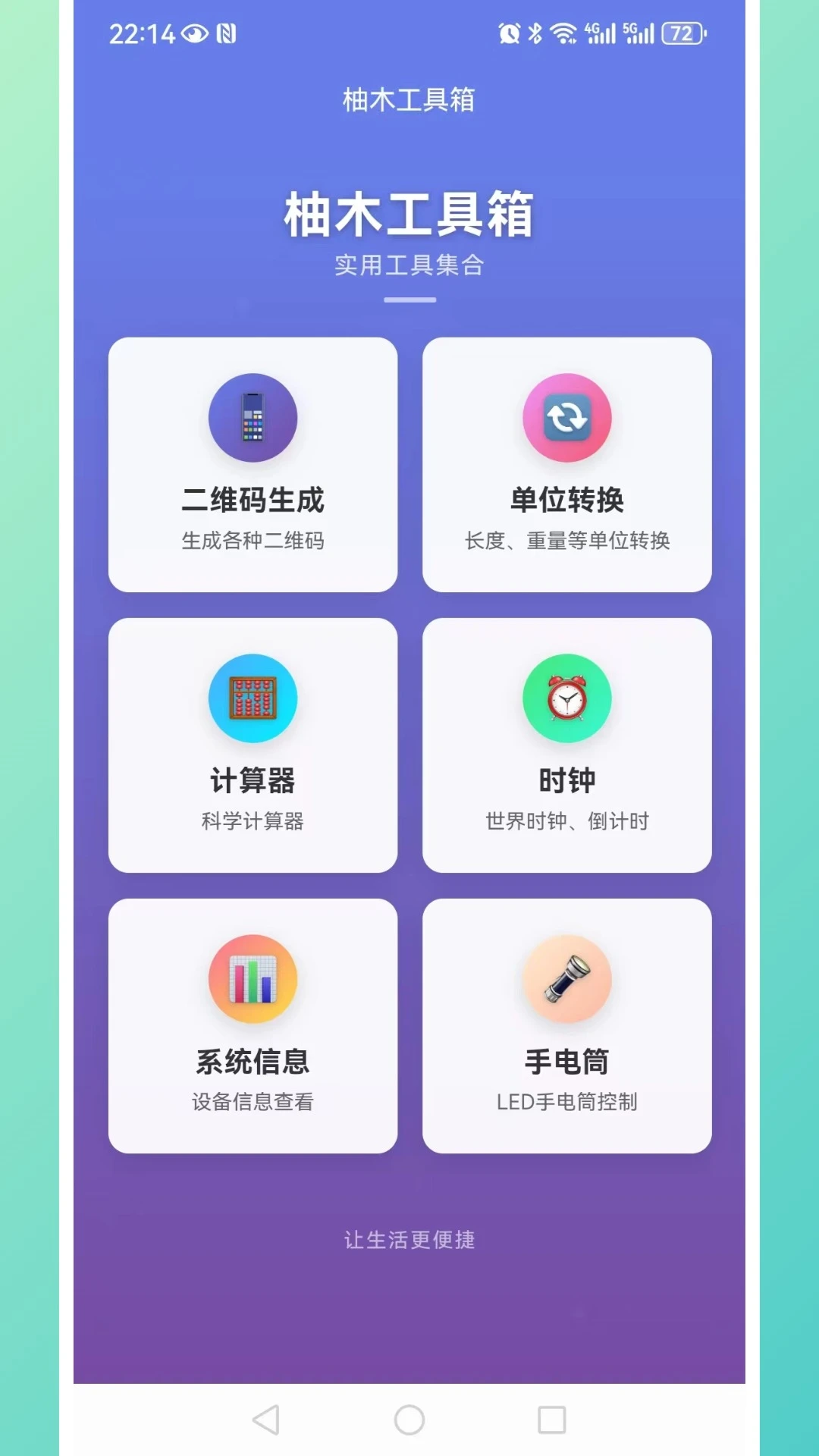Open the 单位转换 unit converter card
Screen dimensions: 819x1456
click(x=566, y=464)
